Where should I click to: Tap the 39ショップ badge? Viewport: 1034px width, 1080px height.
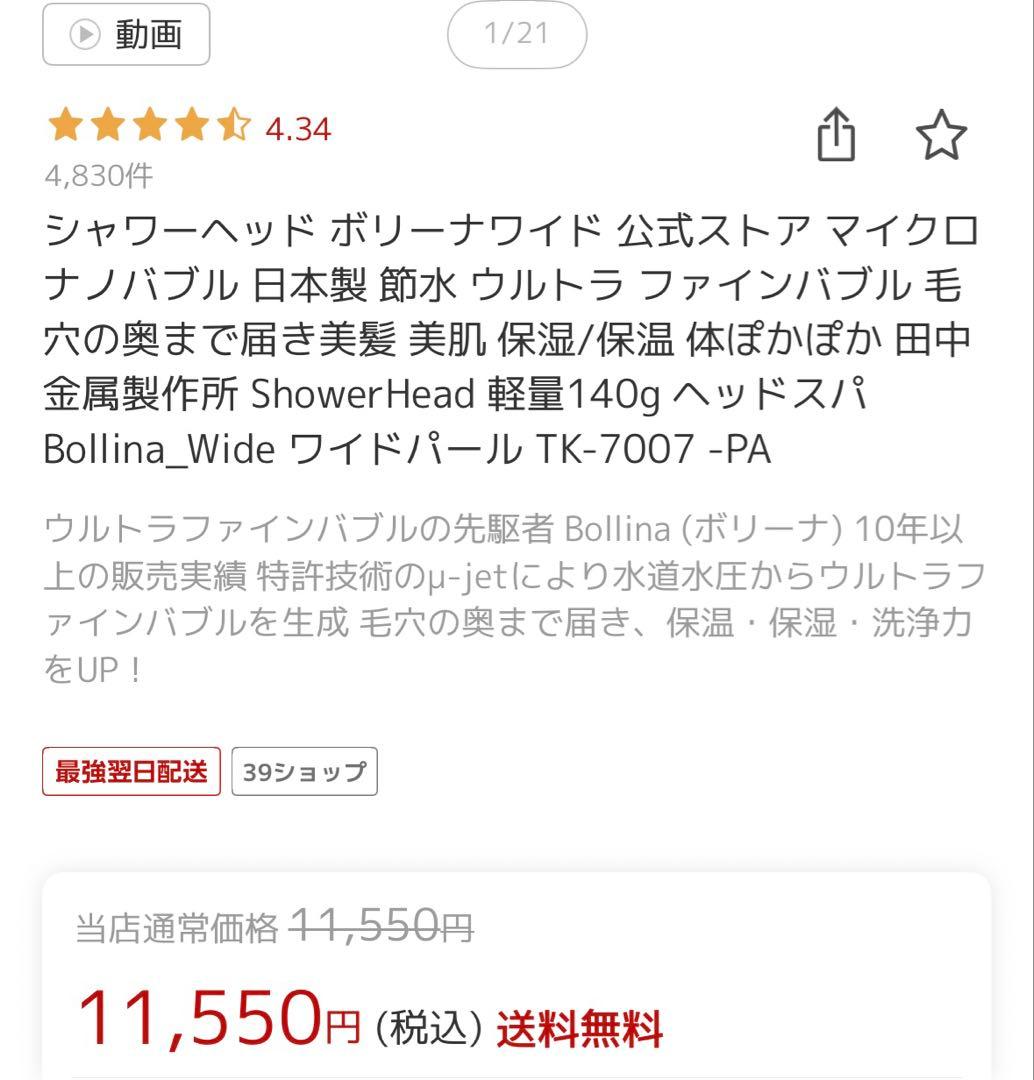tap(304, 771)
